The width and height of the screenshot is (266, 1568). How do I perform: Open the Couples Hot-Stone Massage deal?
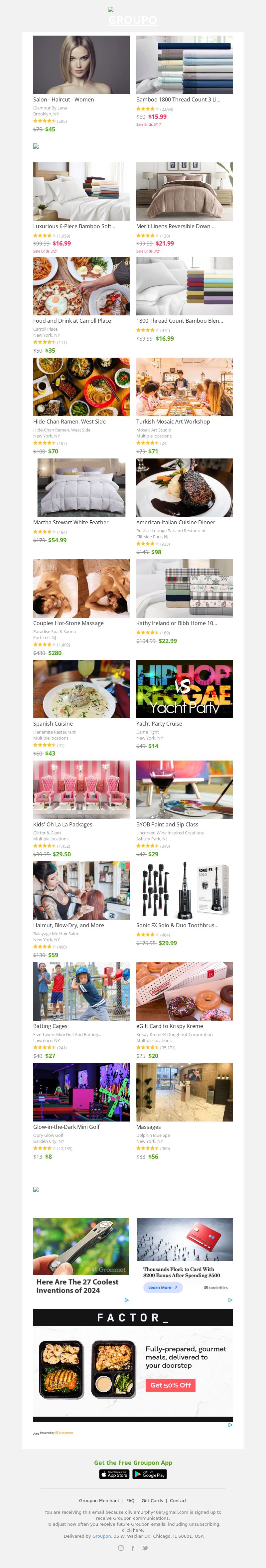pyautogui.click(x=81, y=589)
